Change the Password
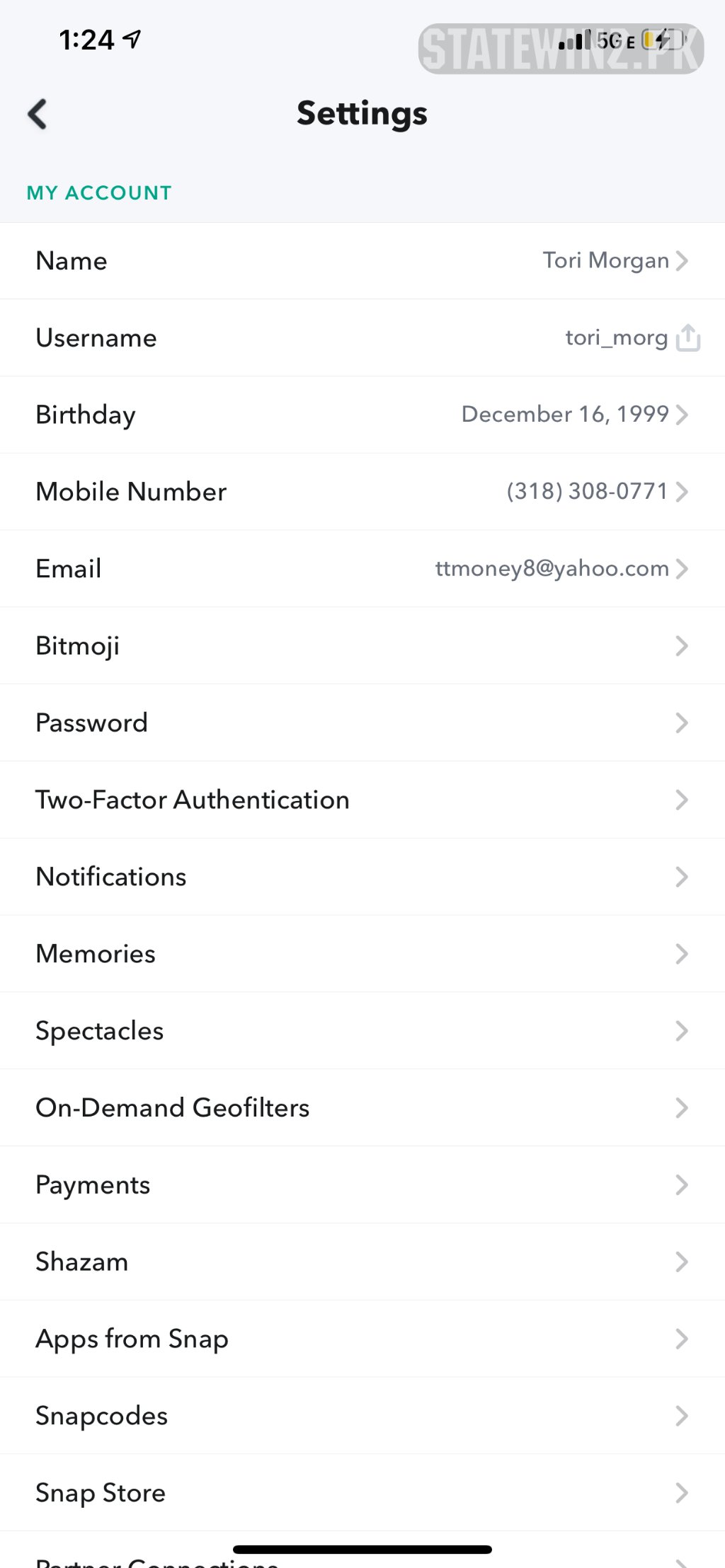725x1568 pixels. [x=362, y=723]
